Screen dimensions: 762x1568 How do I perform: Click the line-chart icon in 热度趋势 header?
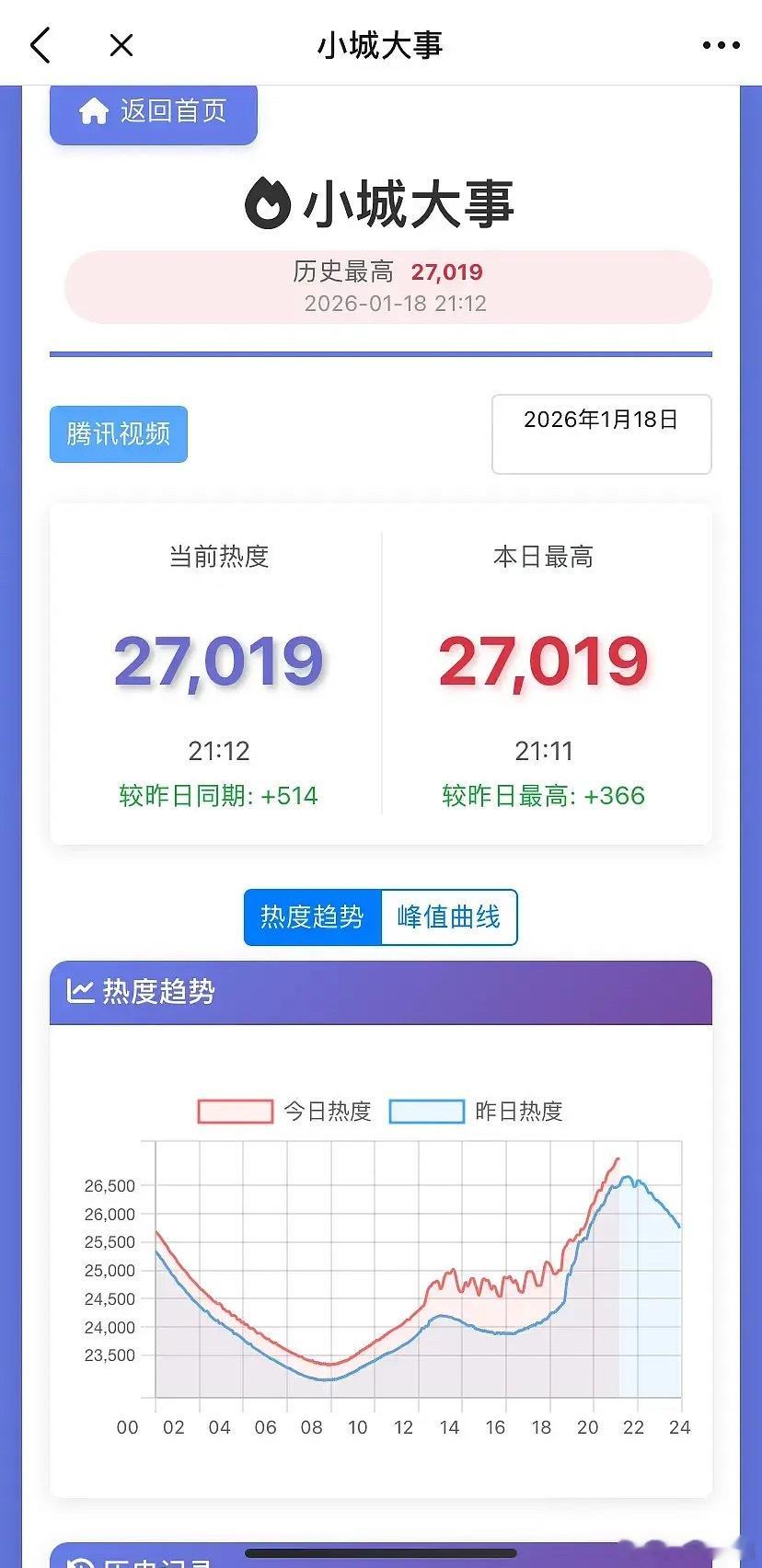pyautogui.click(x=81, y=993)
